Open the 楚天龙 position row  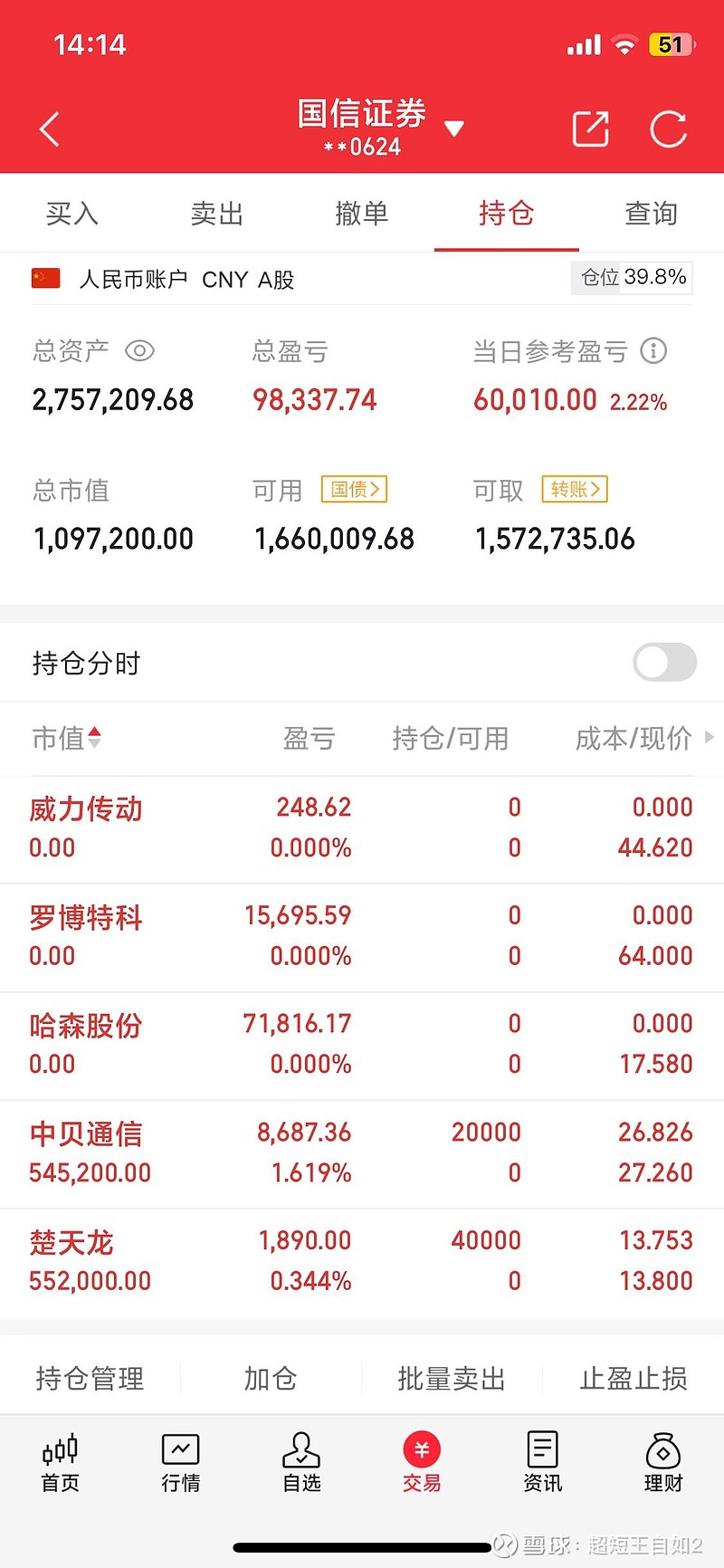[x=362, y=1262]
